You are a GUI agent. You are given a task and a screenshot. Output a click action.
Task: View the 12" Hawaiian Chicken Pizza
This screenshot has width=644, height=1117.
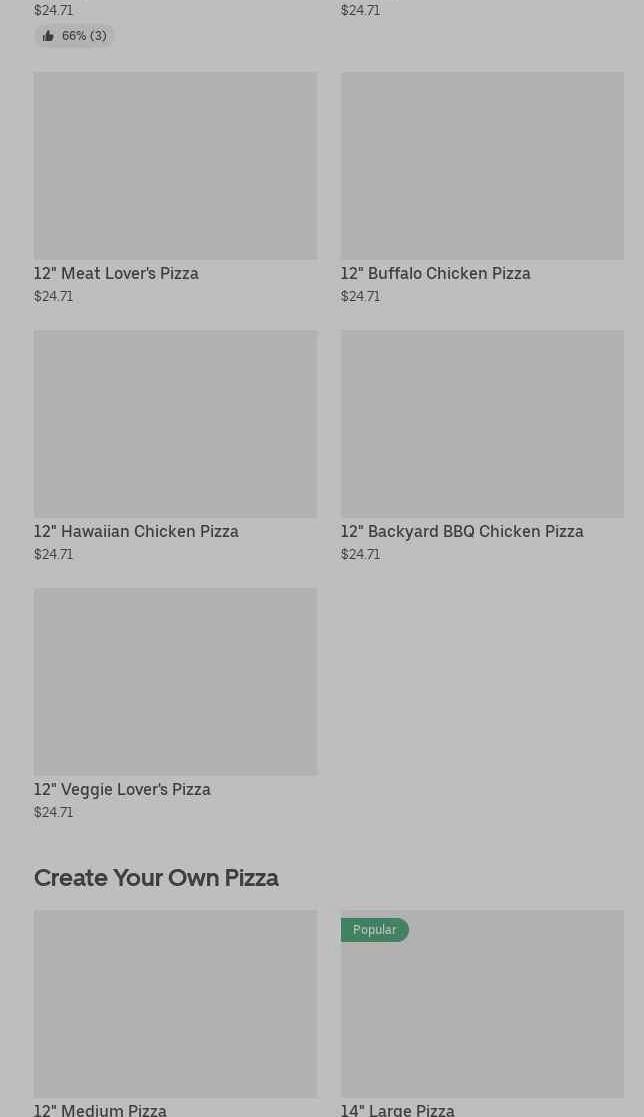coord(175,446)
